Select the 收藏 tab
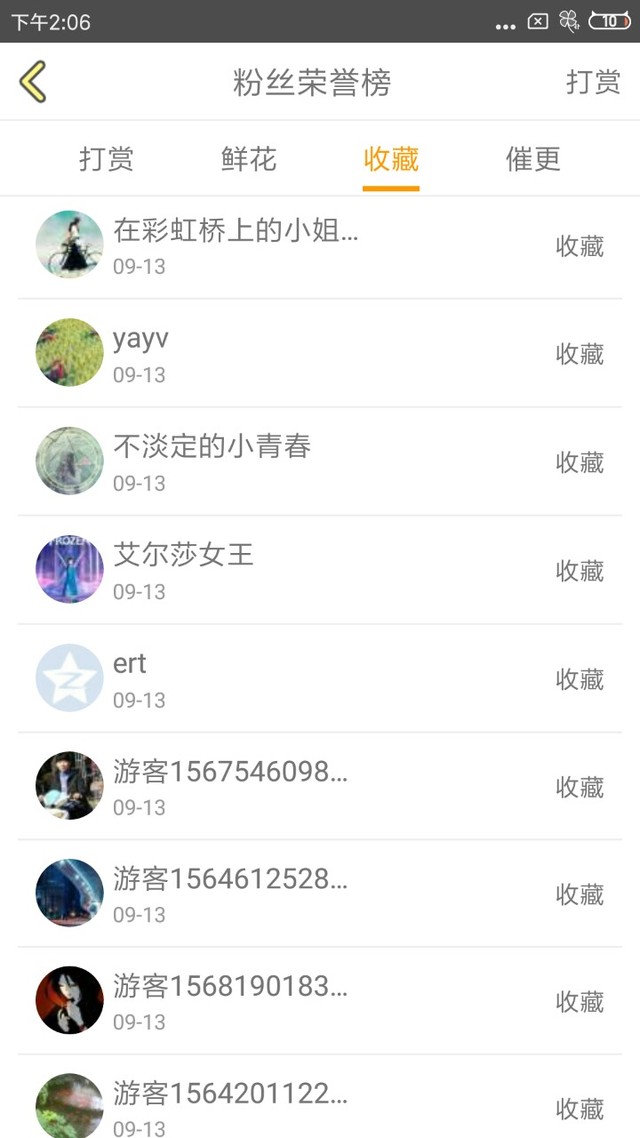Image resolution: width=640 pixels, height=1138 pixels. pos(391,159)
